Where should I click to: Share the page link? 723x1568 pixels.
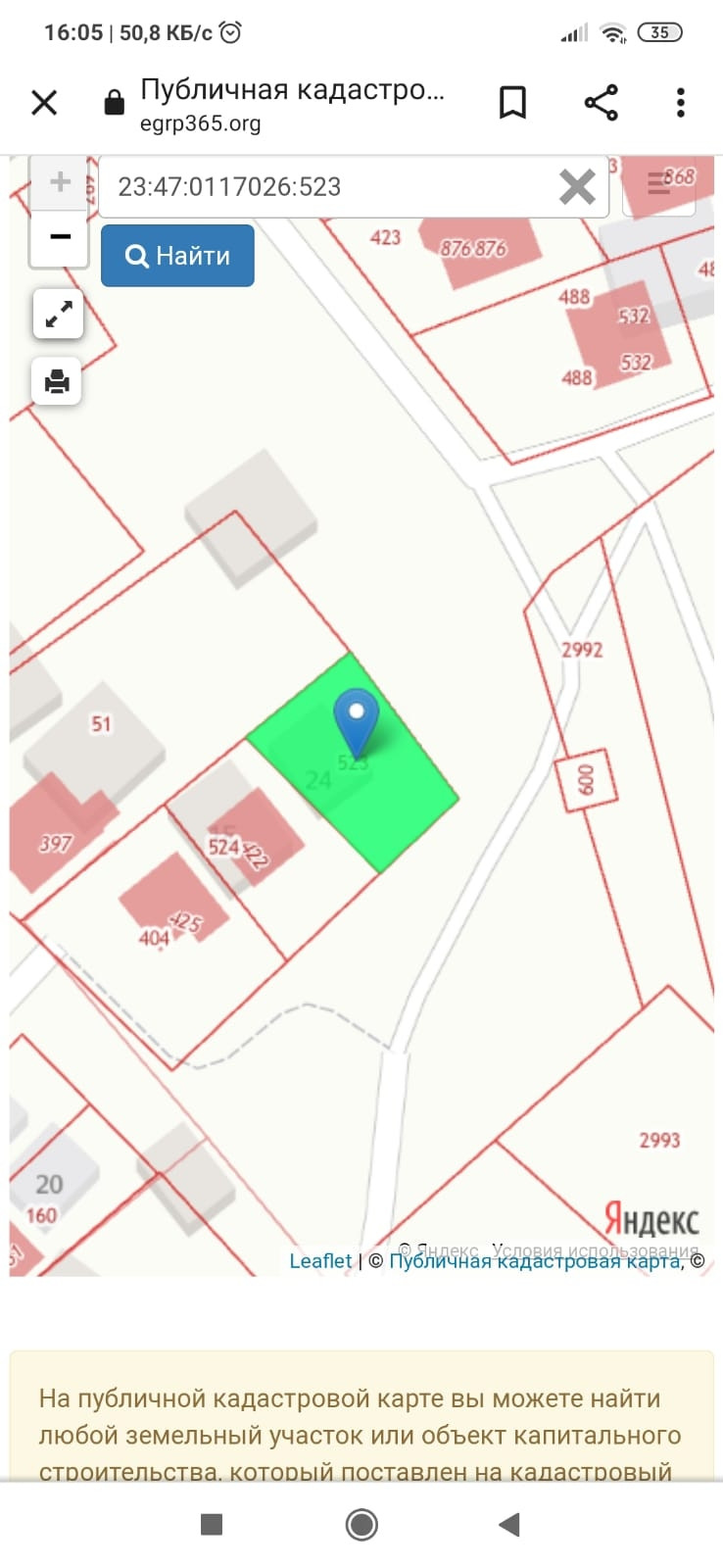pyautogui.click(x=601, y=103)
